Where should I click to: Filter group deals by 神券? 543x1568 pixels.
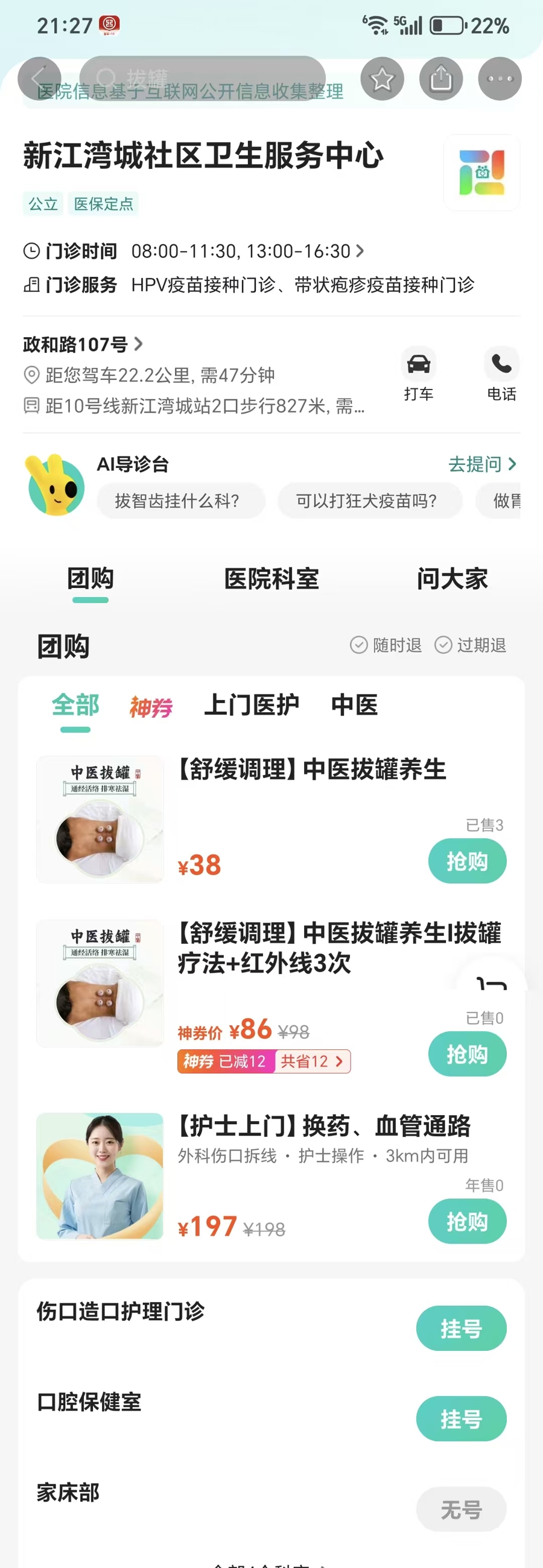[151, 707]
